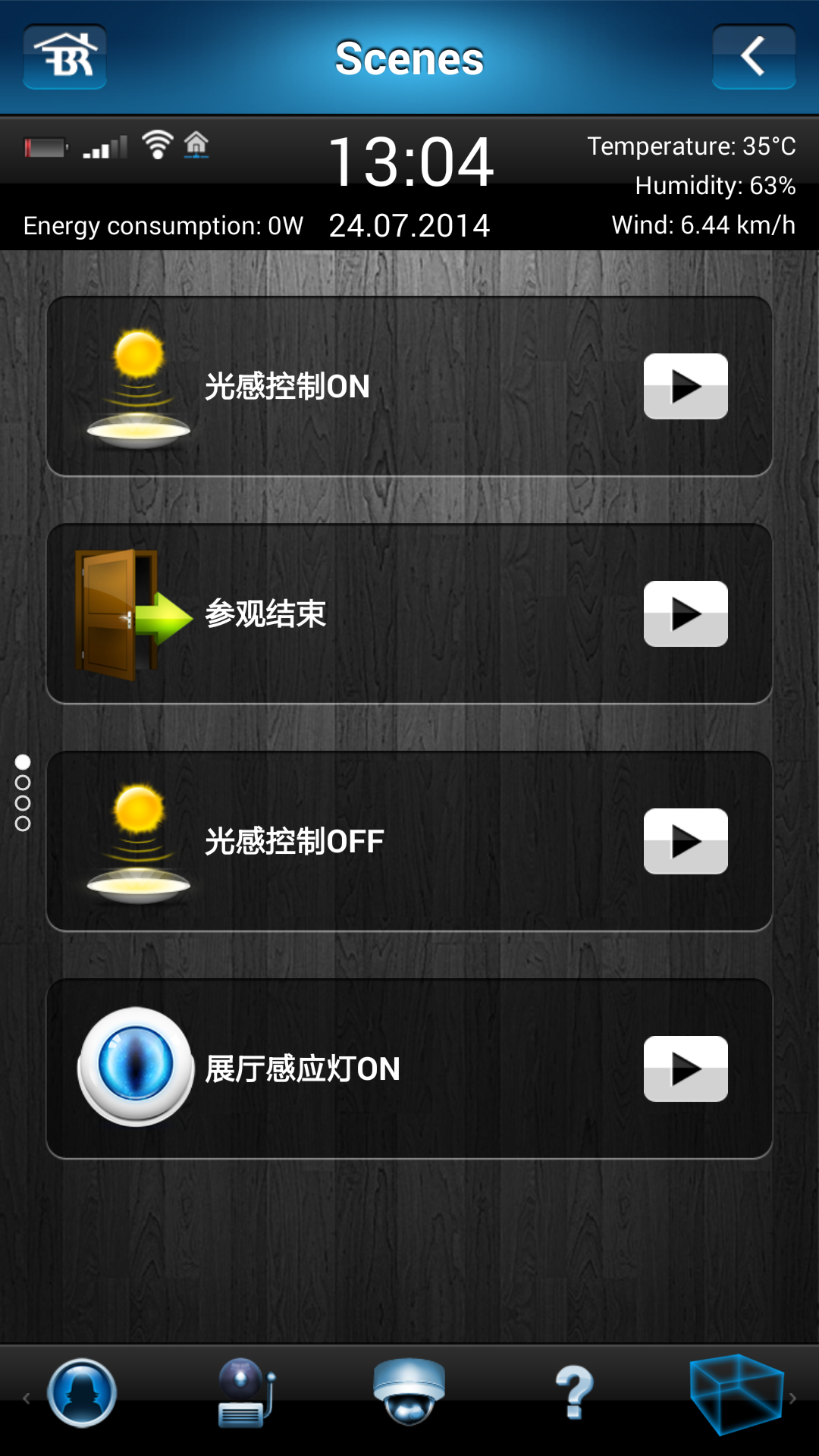Open the blue 3D cube icon

(736, 1394)
